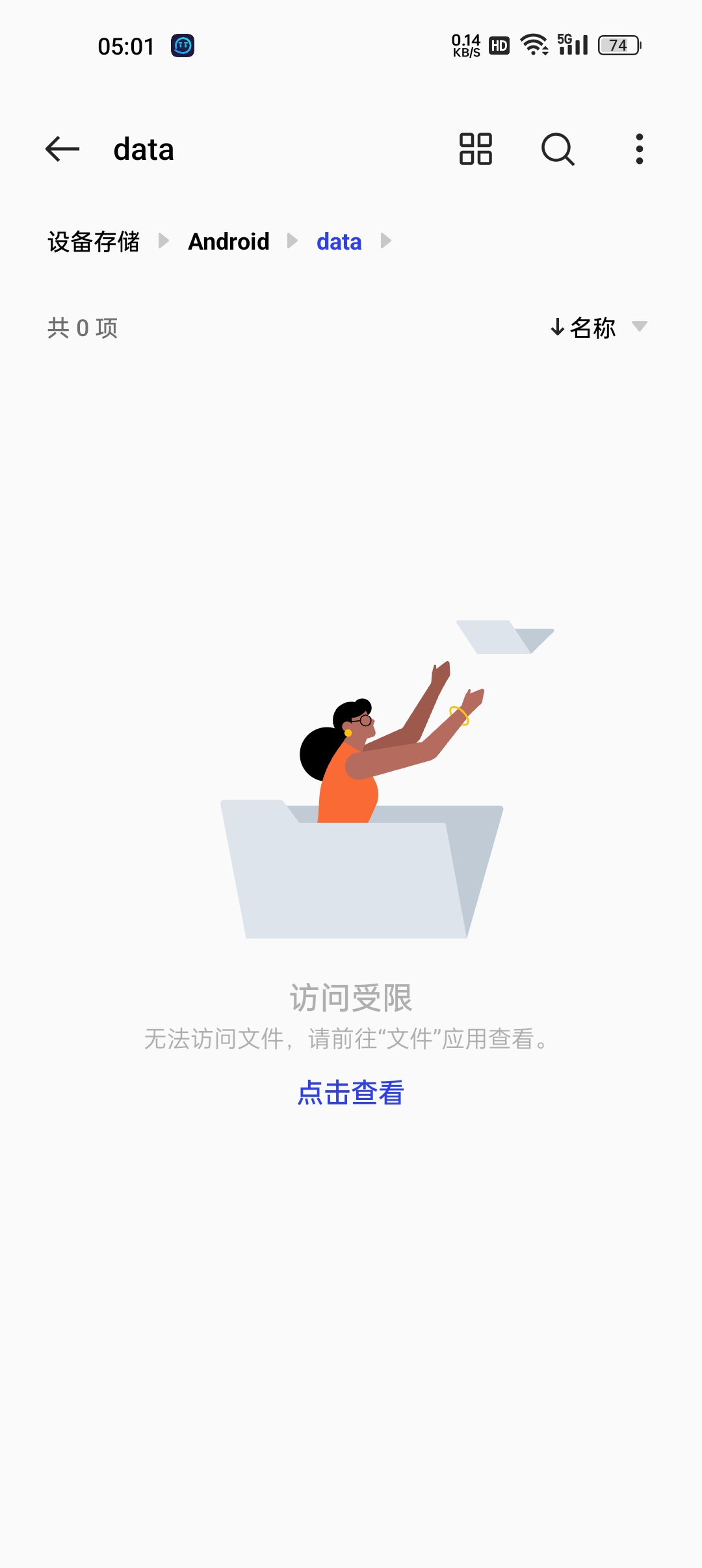Select Android in the breadcrumb path

click(229, 241)
